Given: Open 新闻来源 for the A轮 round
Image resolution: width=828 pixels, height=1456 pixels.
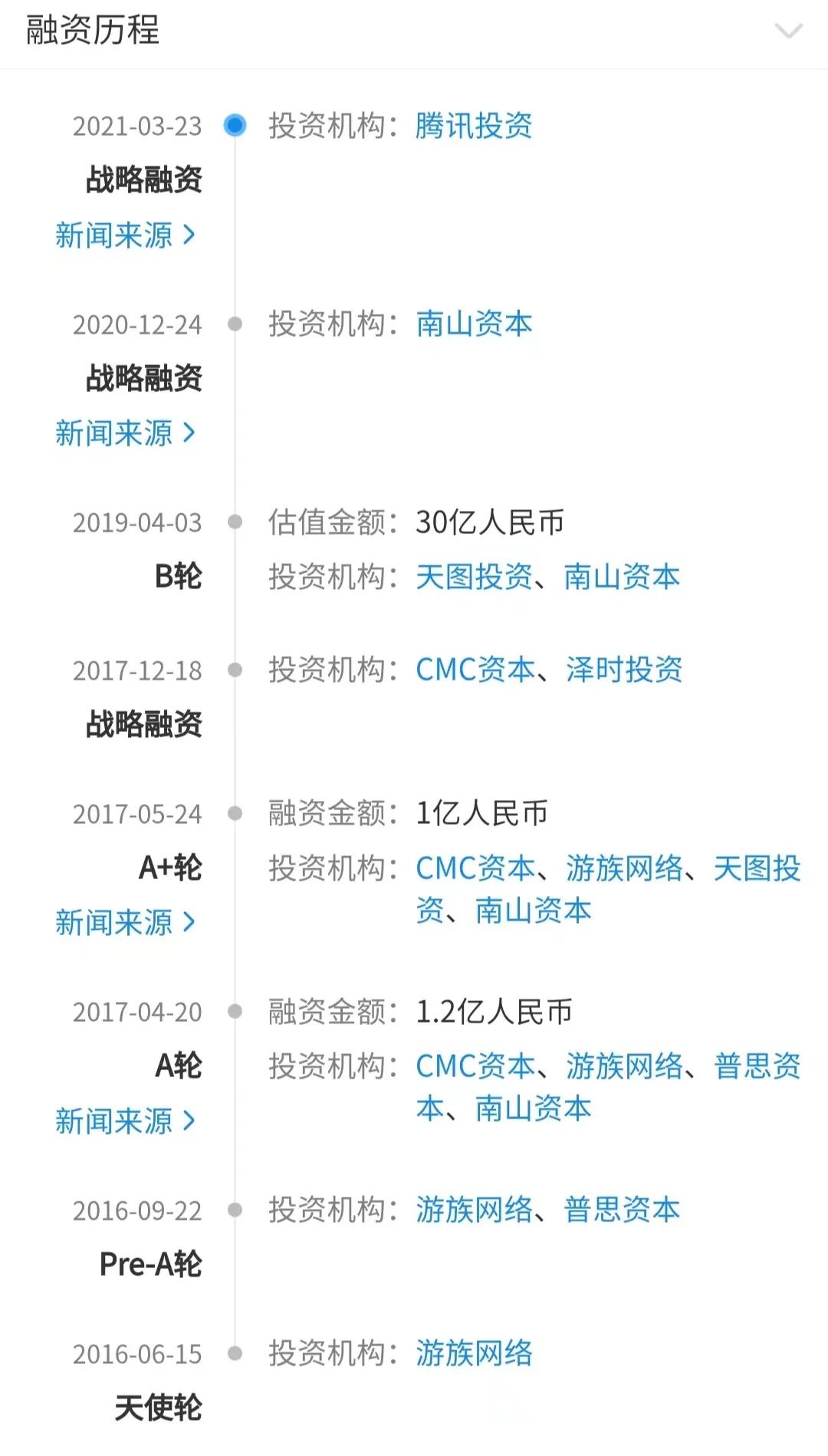Looking at the screenshot, I should [125, 1121].
